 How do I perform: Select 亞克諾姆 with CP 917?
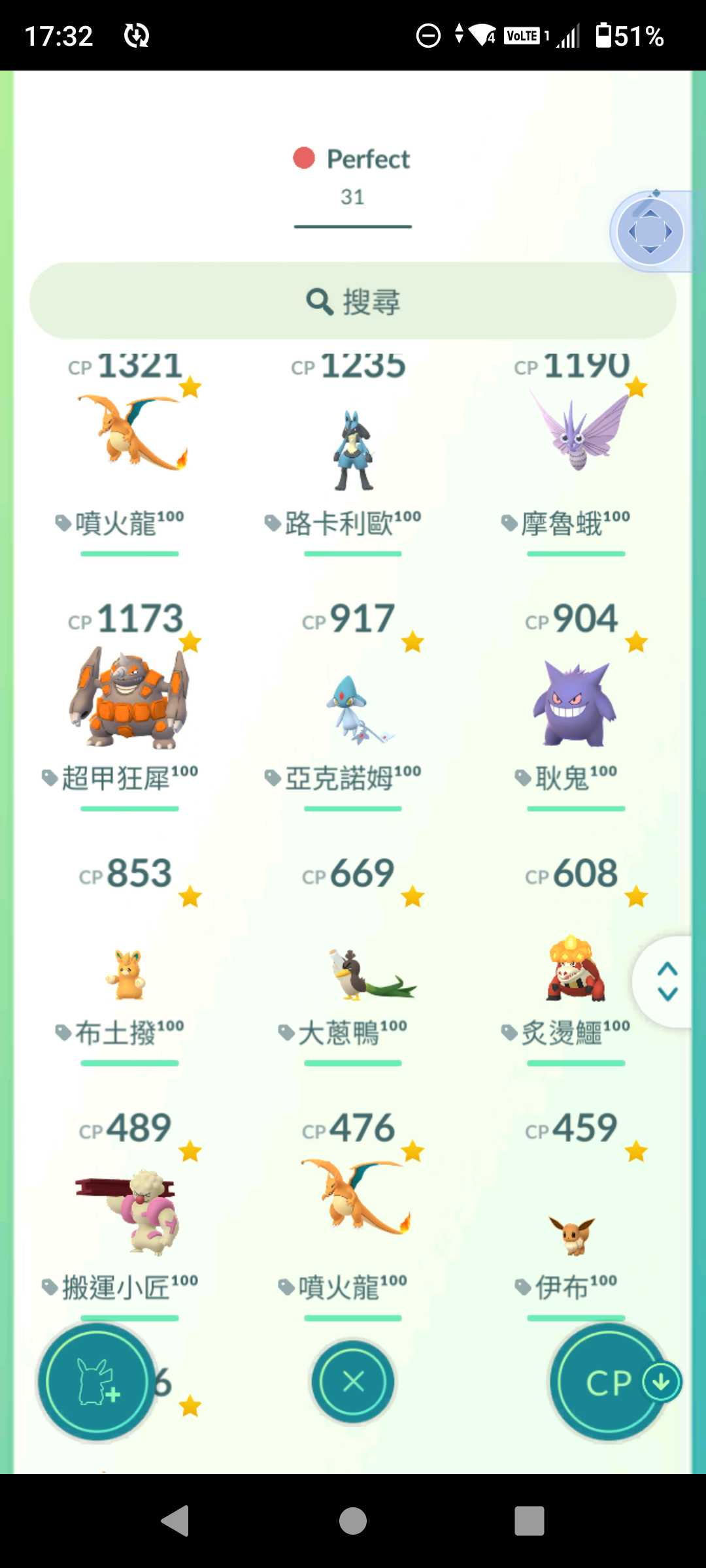[x=353, y=709]
